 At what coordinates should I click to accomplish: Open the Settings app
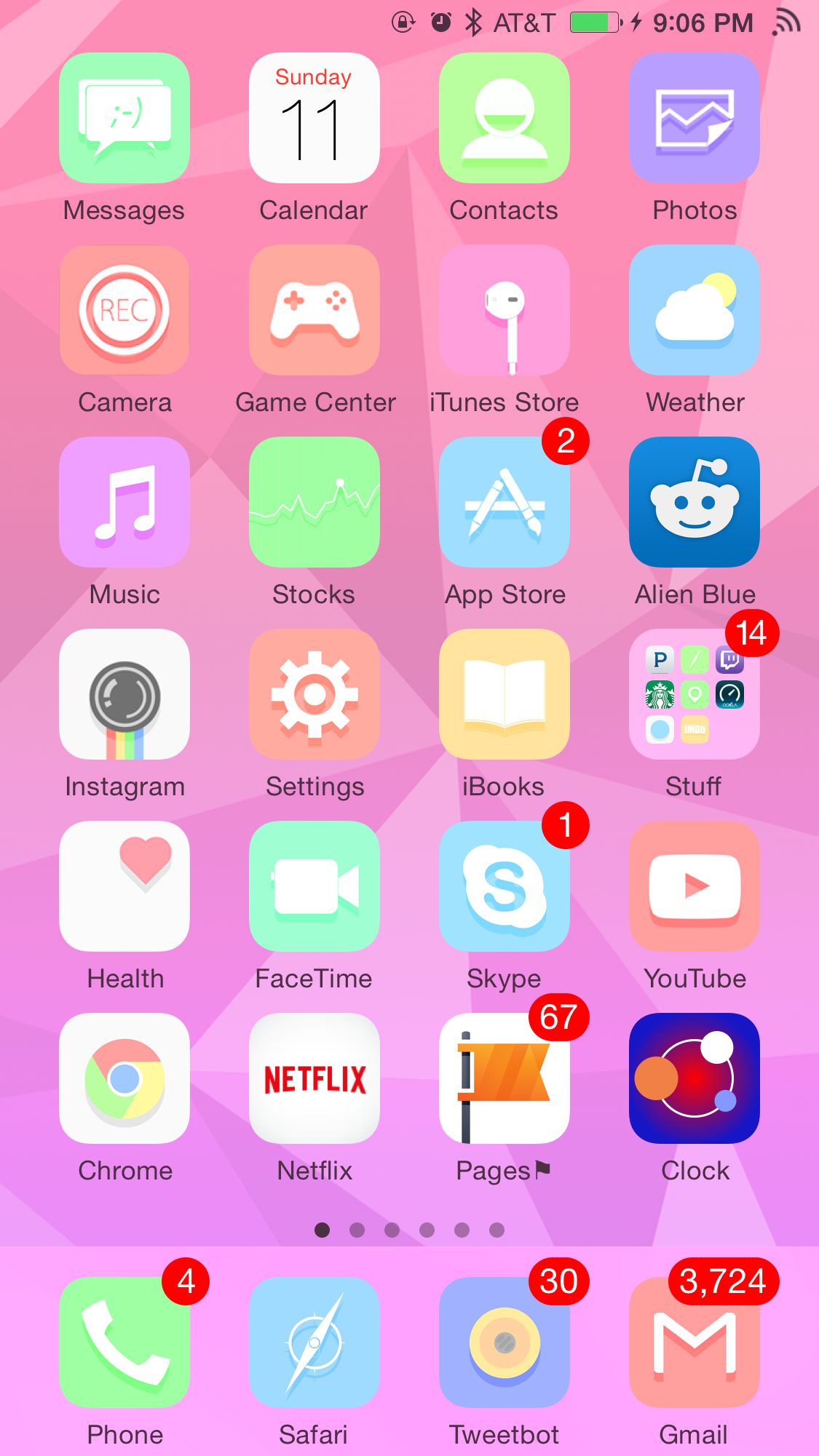[314, 694]
